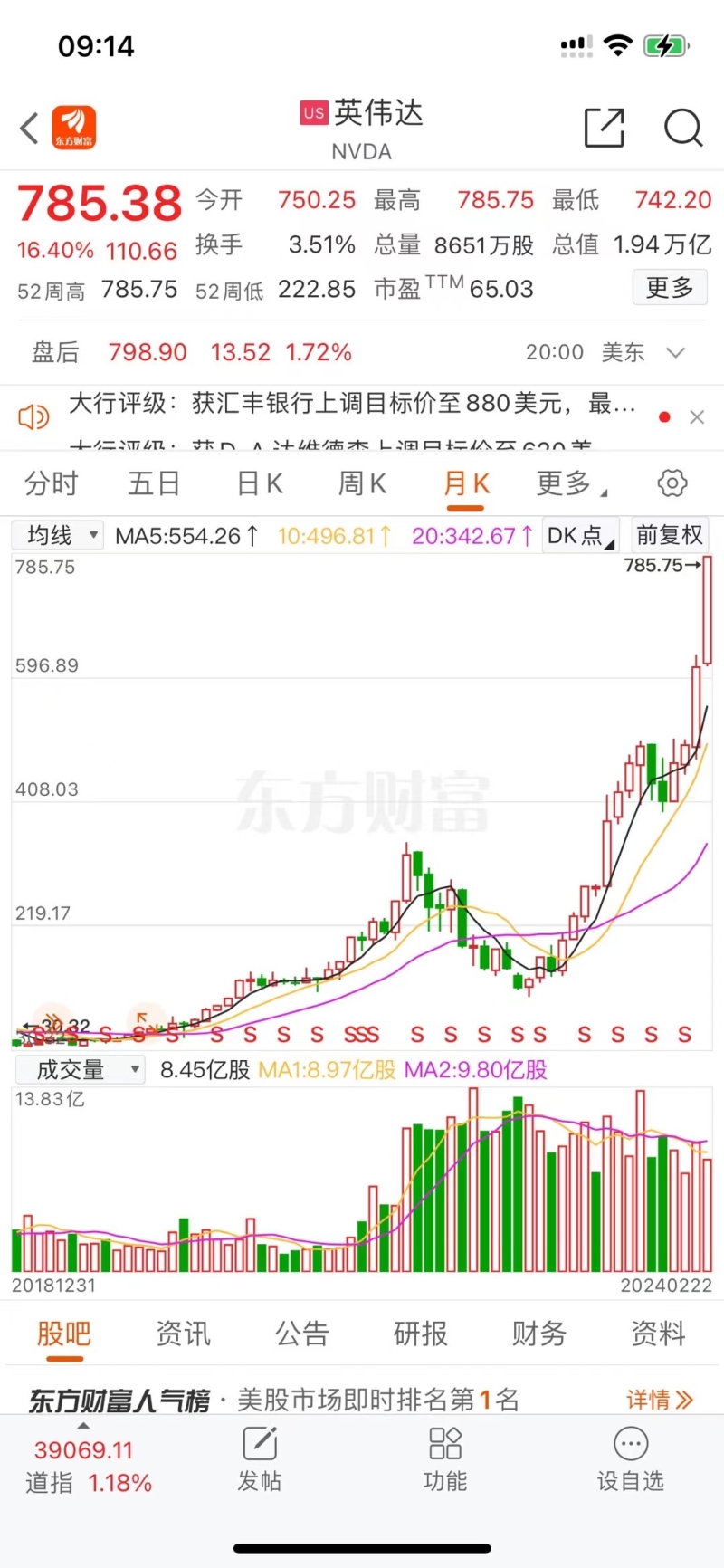This screenshot has width=724, height=1568.
Task: Share the NVDA stock page
Action: pyautogui.click(x=604, y=128)
